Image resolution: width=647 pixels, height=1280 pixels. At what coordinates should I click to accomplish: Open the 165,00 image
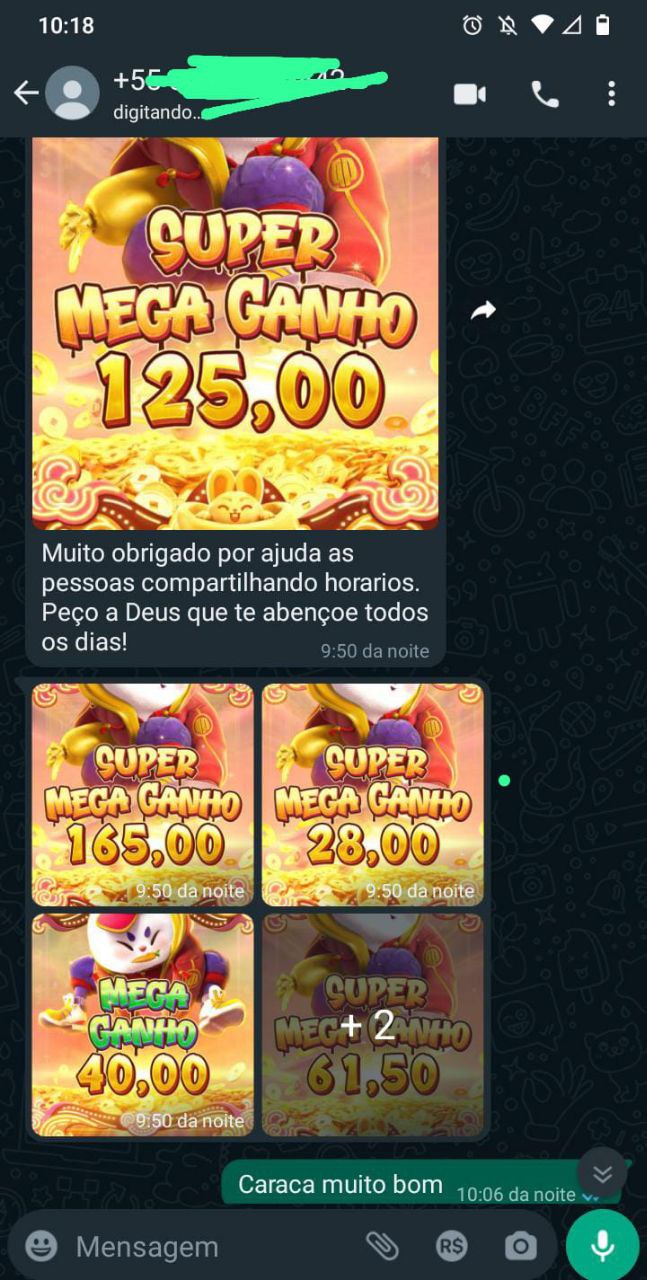(143, 794)
